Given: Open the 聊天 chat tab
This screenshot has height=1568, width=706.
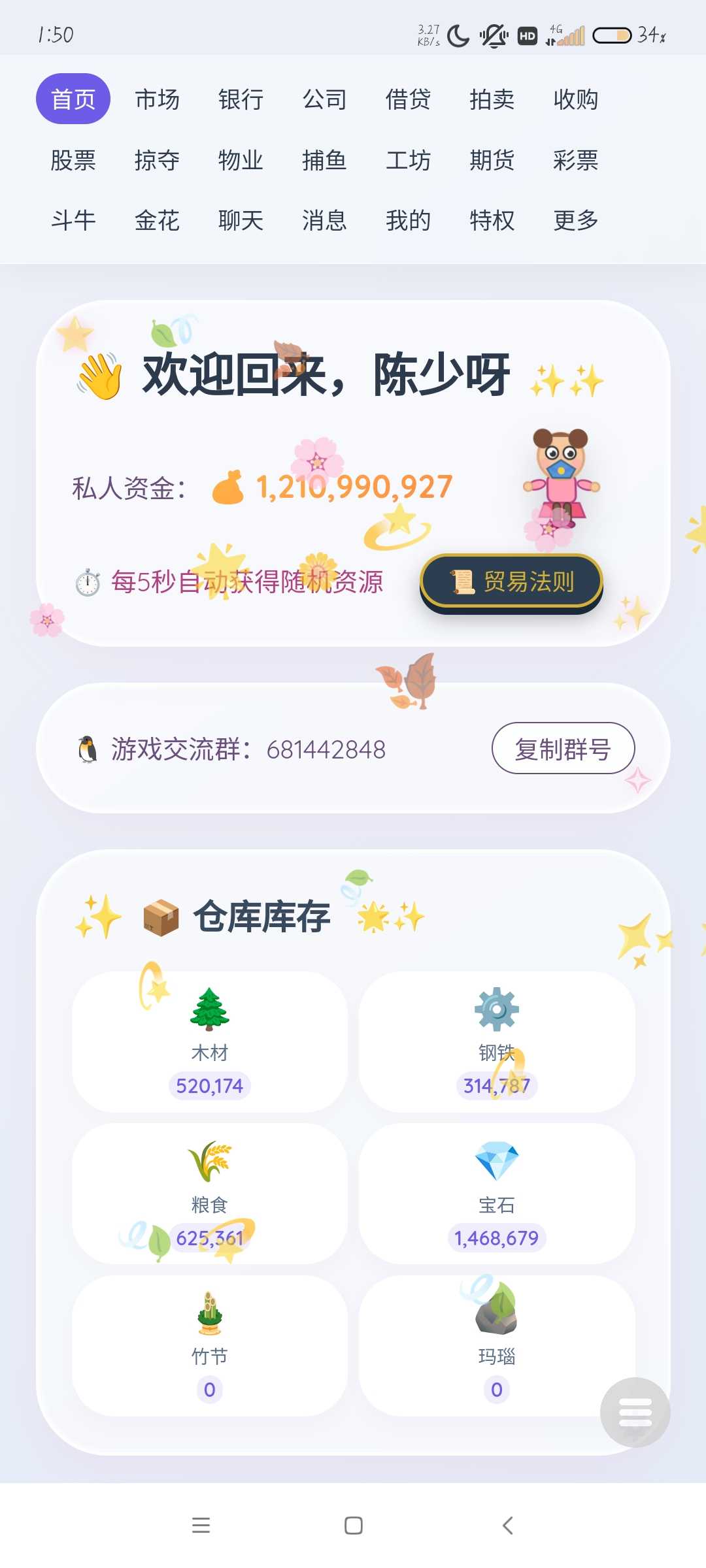Looking at the screenshot, I should coord(241,221).
